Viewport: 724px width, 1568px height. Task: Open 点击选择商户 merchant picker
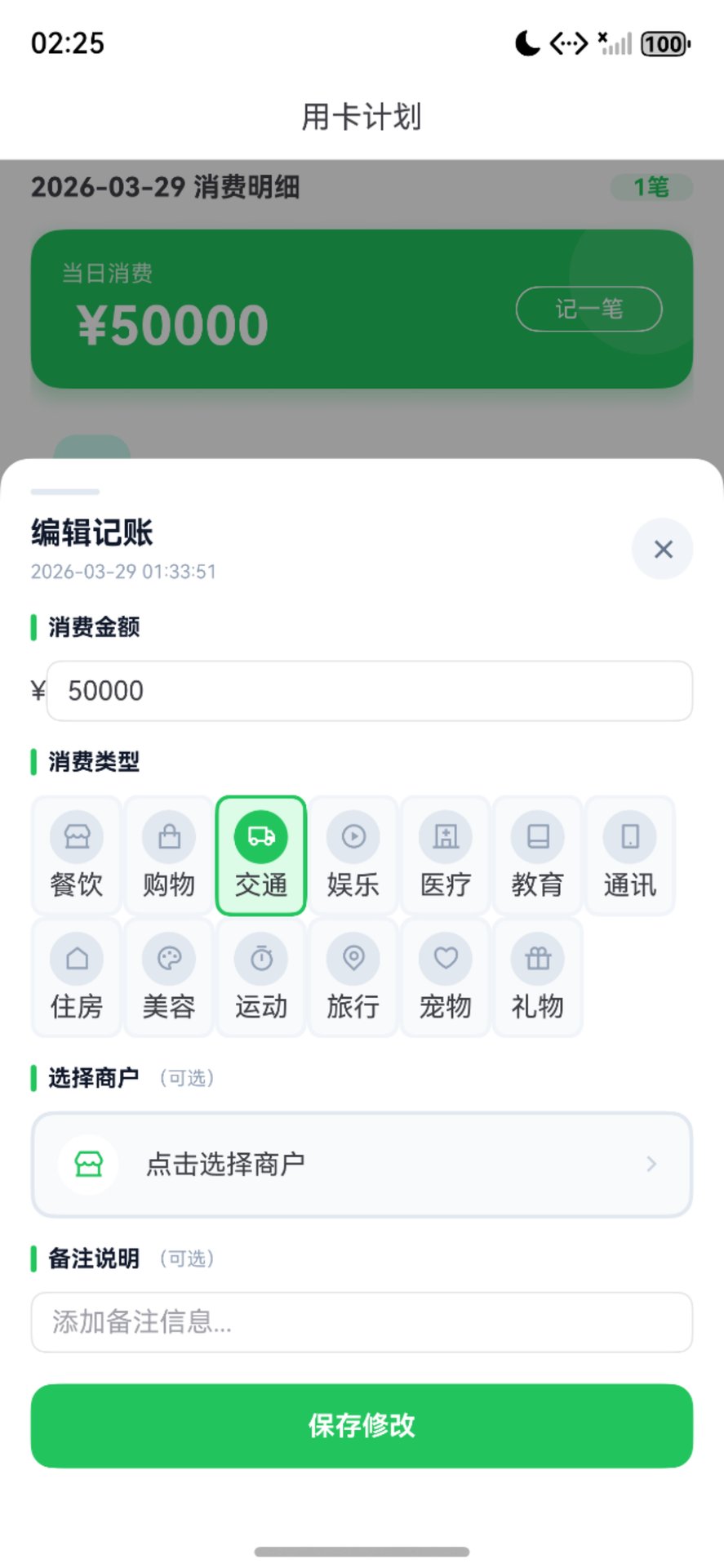[x=362, y=1164]
